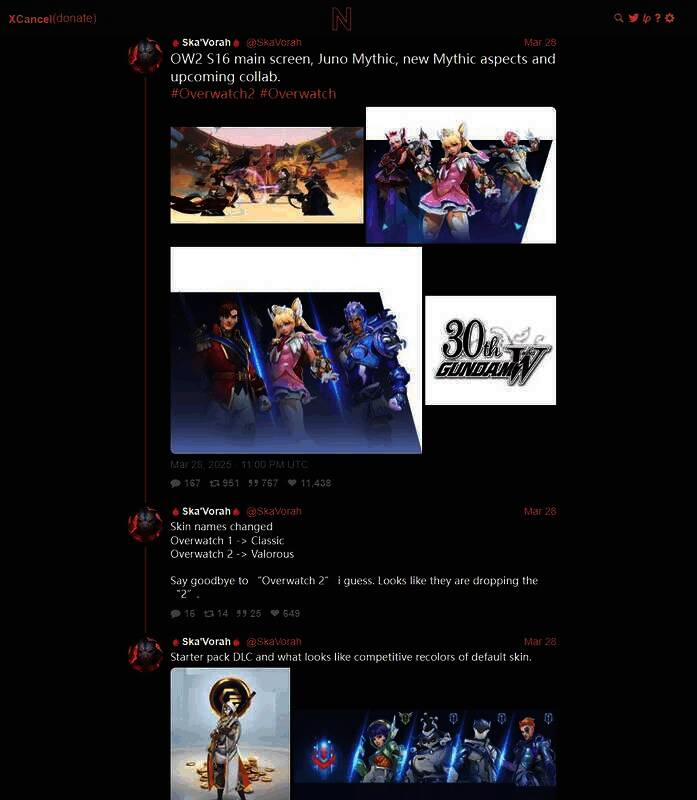This screenshot has height=800, width=697.
Task: Tap Ska'Vorah avatar on Starter pack tweet
Action: coord(146,654)
